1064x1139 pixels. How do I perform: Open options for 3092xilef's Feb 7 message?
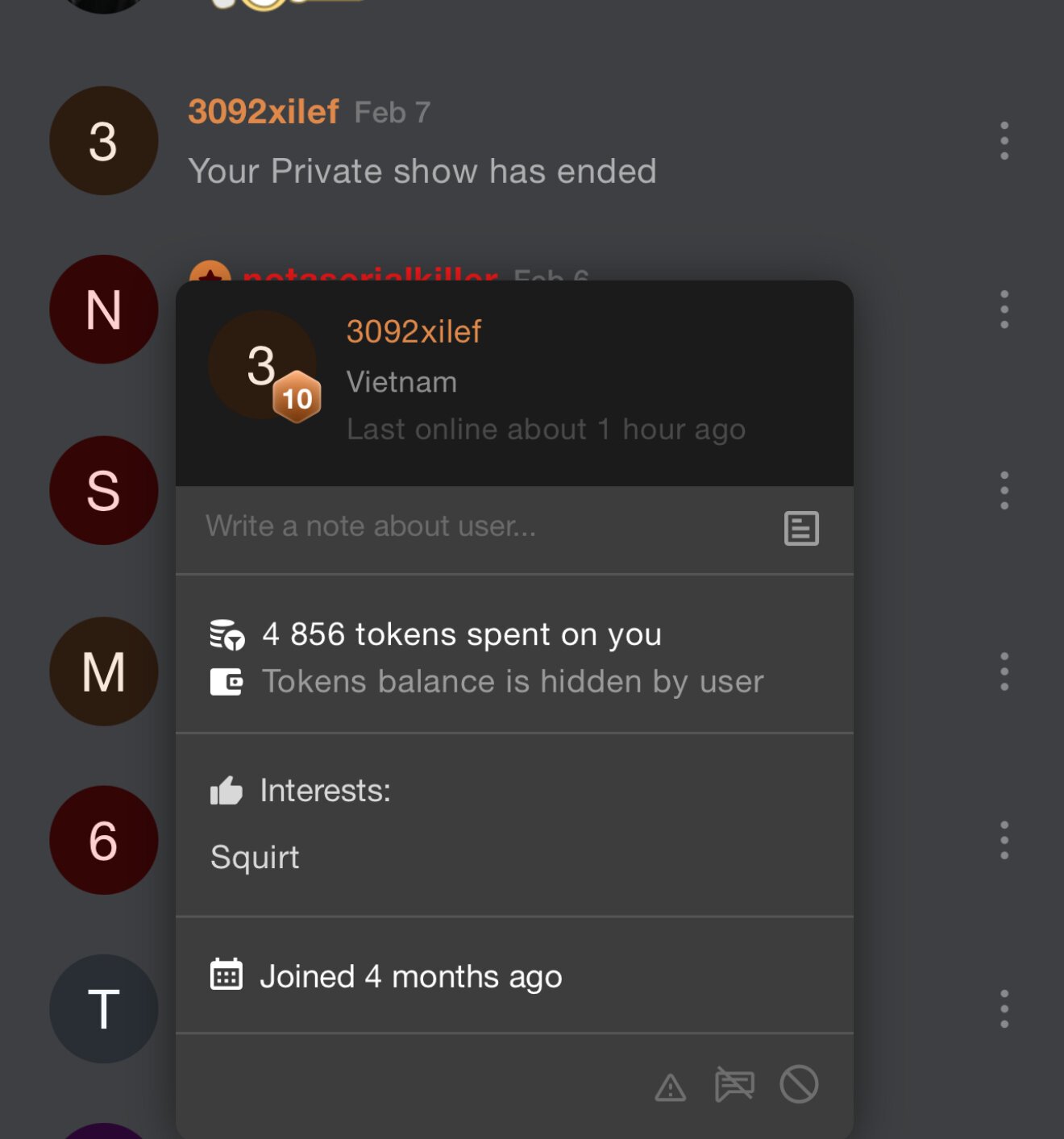1004,141
